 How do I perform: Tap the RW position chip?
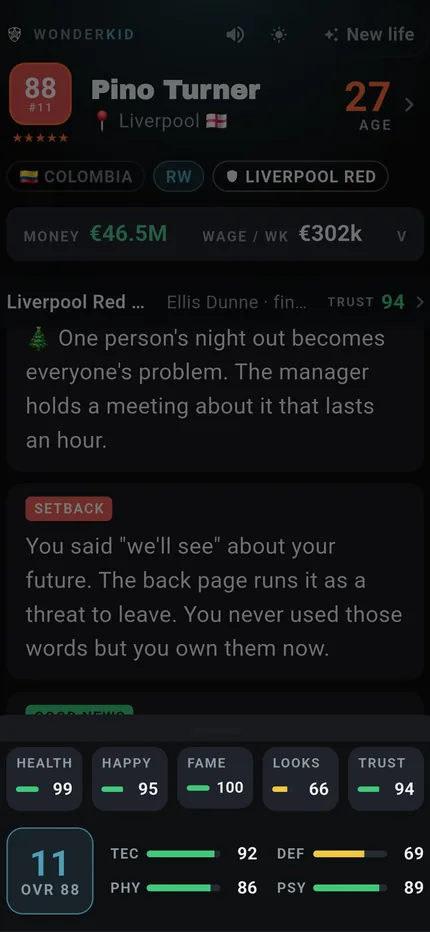coord(178,177)
